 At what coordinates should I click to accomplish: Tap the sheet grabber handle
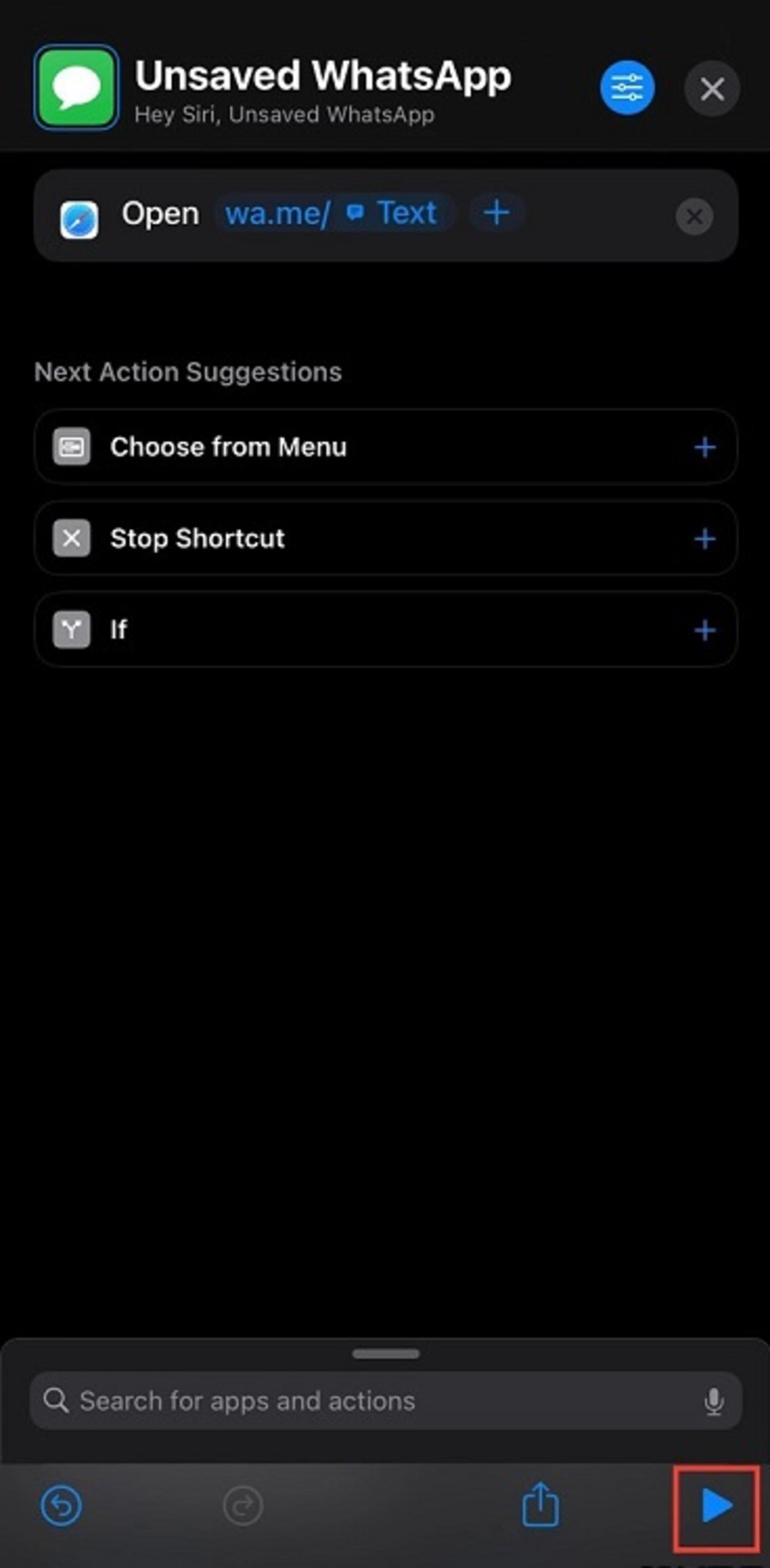pyautogui.click(x=386, y=1354)
